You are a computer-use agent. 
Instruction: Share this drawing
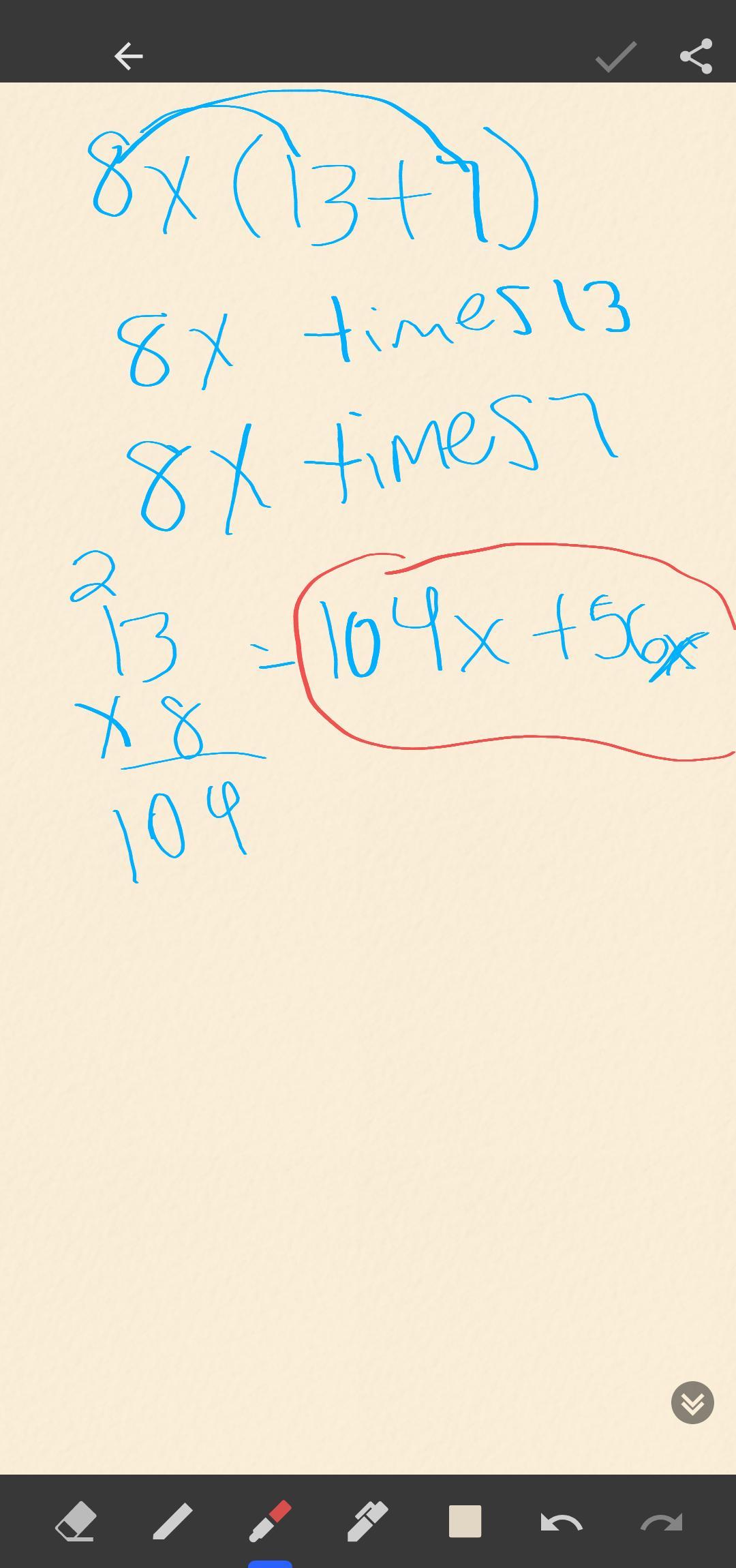pyautogui.click(x=696, y=56)
